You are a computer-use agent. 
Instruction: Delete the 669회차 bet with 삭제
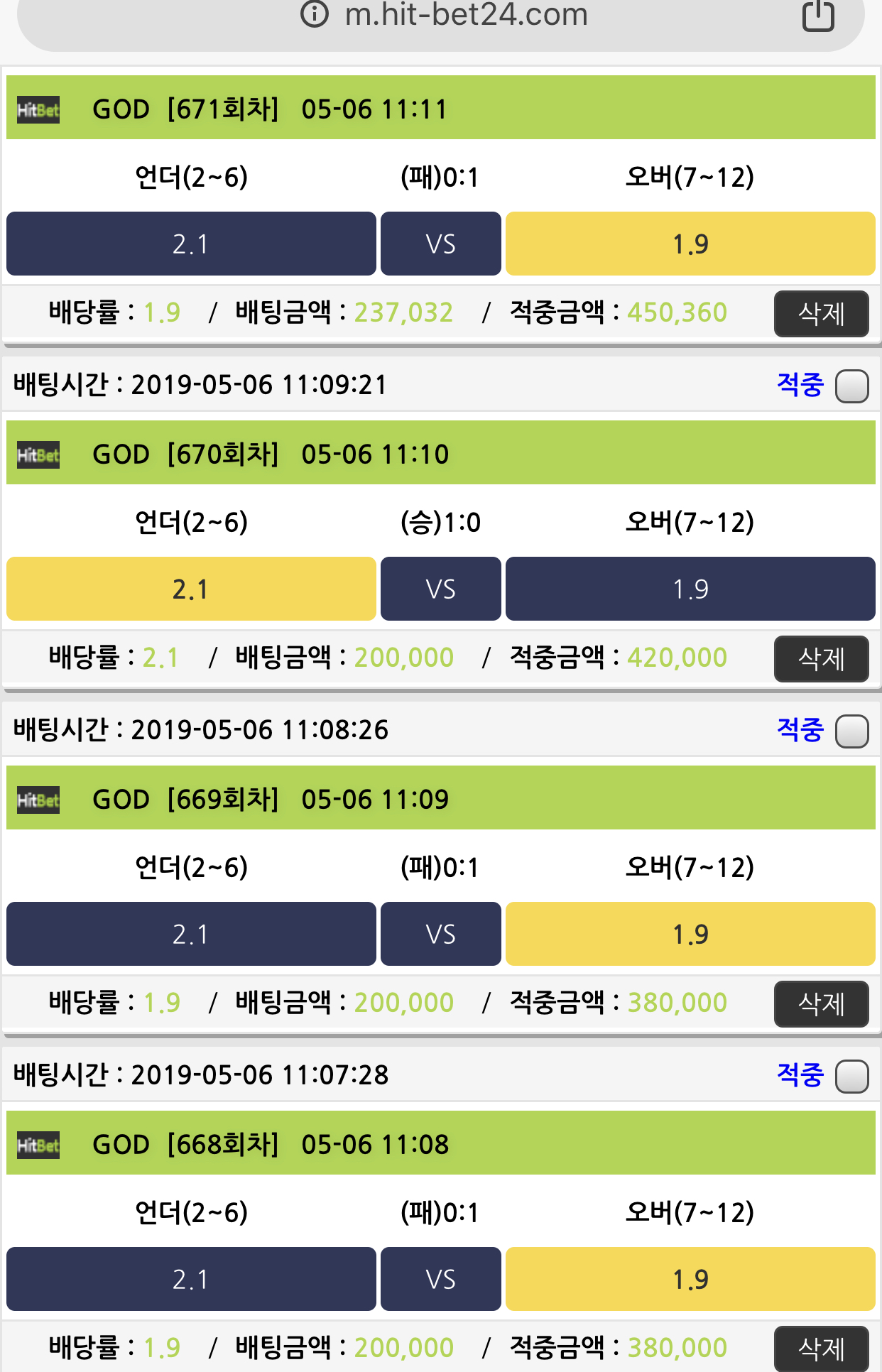(x=821, y=1003)
